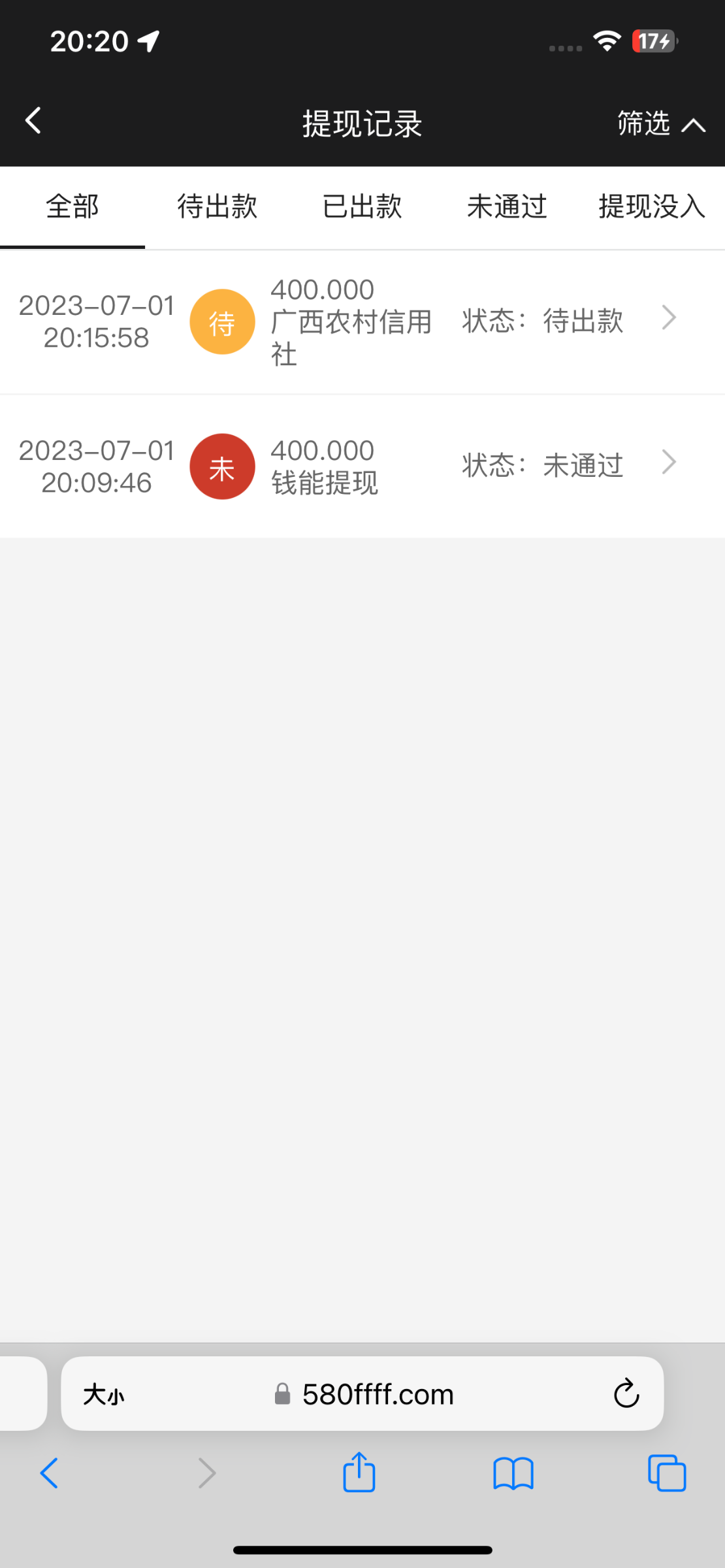Expand the 筛选 filter dropdown
Viewport: 725px width, 1568px height.
point(661,123)
